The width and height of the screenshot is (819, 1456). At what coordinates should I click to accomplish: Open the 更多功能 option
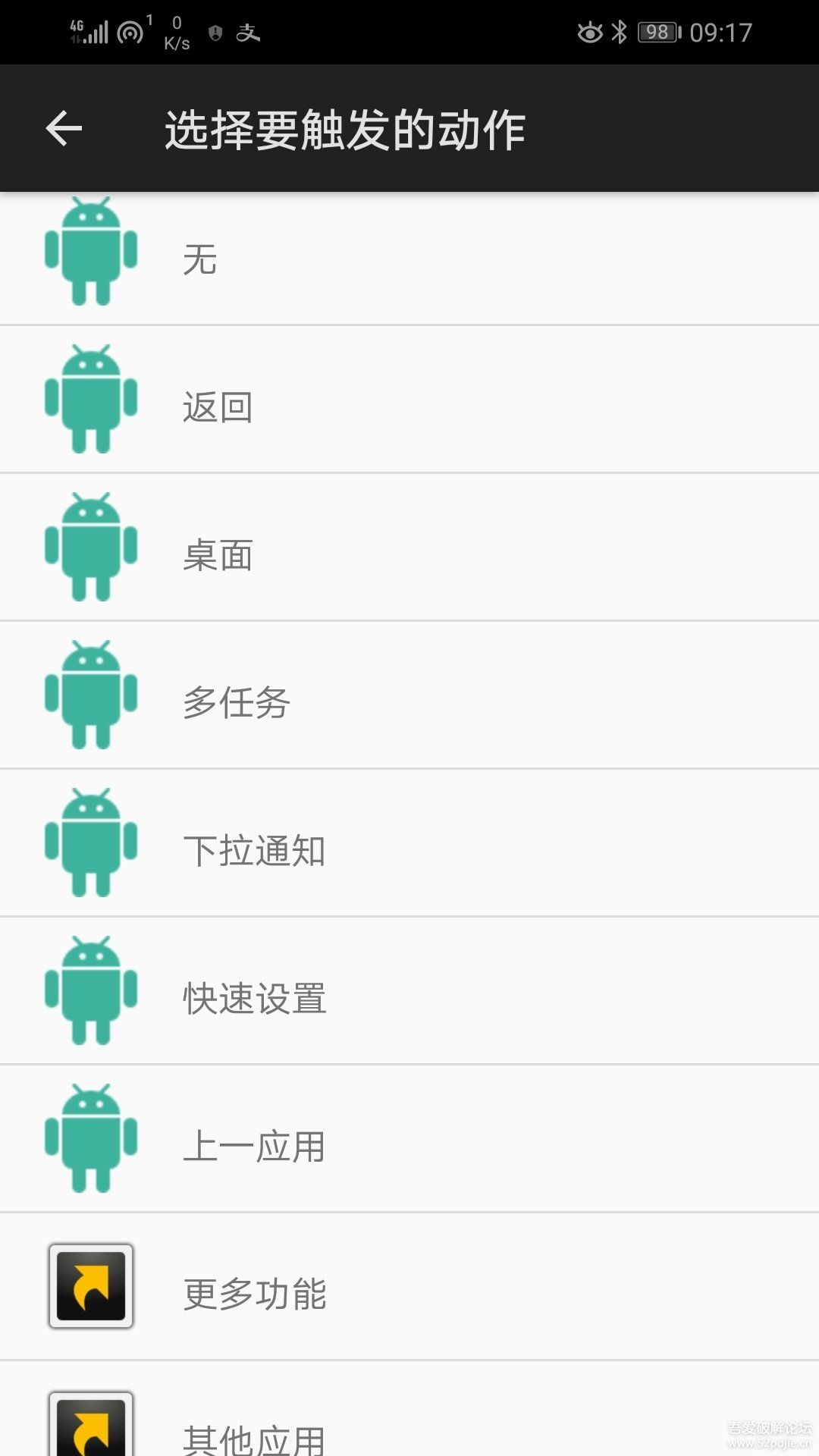[254, 1294]
